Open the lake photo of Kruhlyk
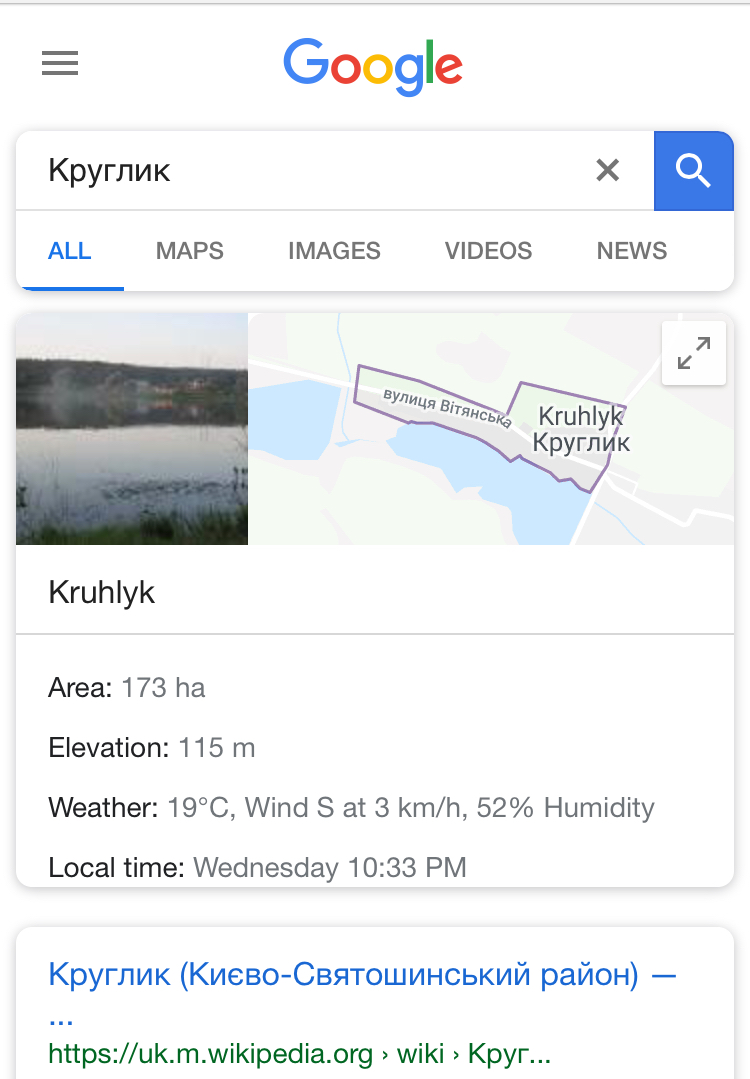The width and height of the screenshot is (750, 1079). (x=132, y=429)
